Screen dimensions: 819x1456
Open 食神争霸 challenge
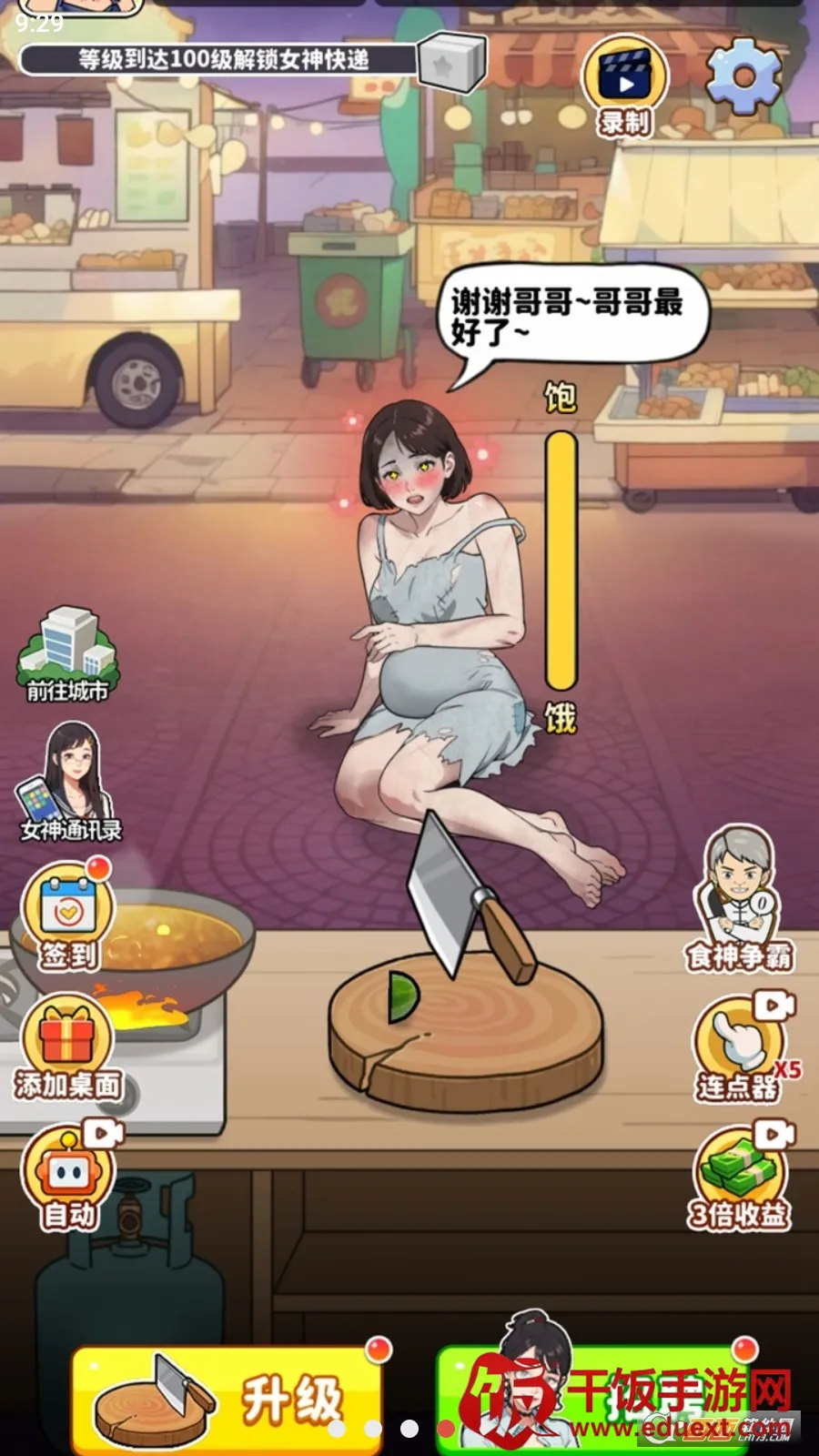pyautogui.click(x=739, y=899)
